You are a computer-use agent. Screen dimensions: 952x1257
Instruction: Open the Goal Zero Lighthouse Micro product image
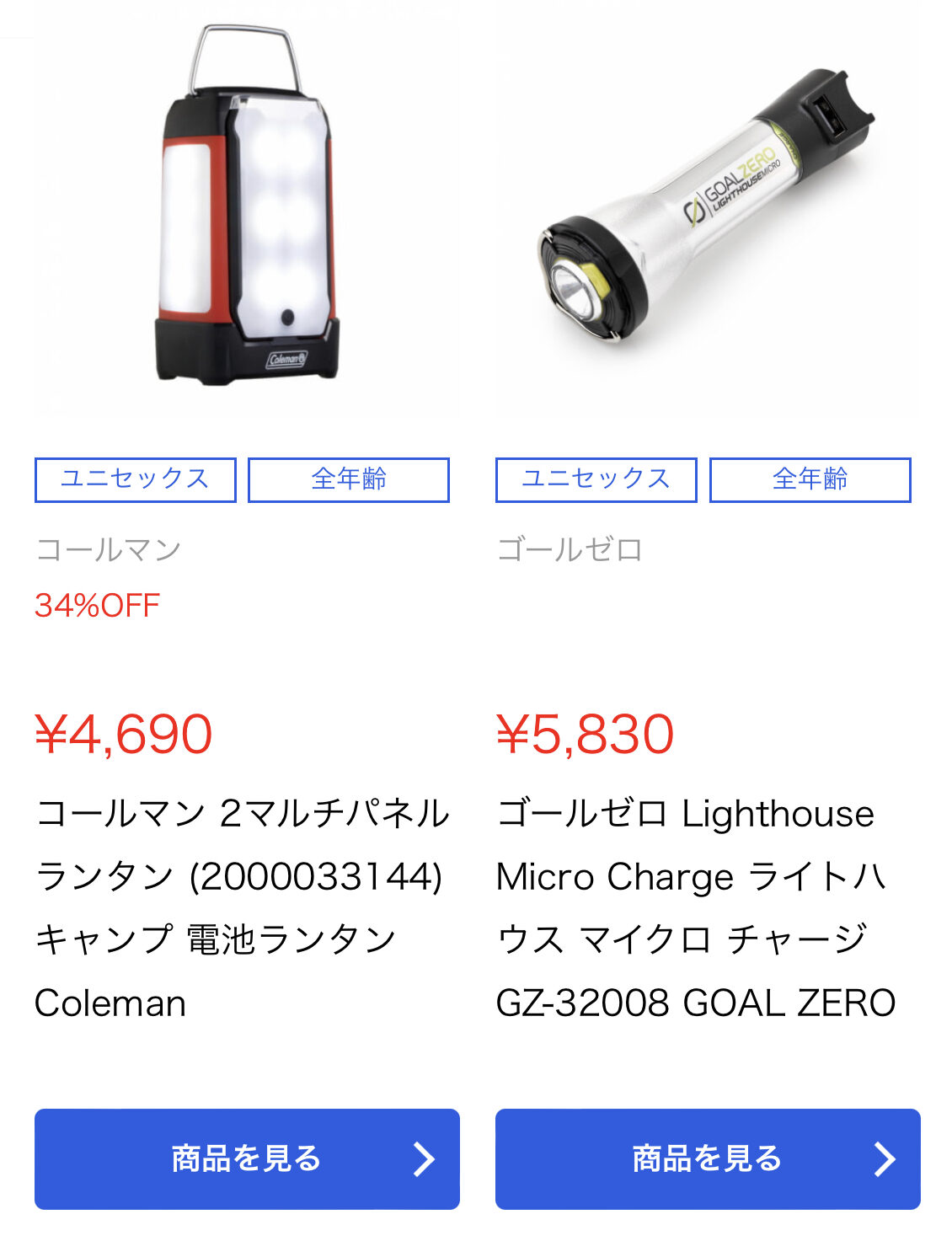coord(706,211)
